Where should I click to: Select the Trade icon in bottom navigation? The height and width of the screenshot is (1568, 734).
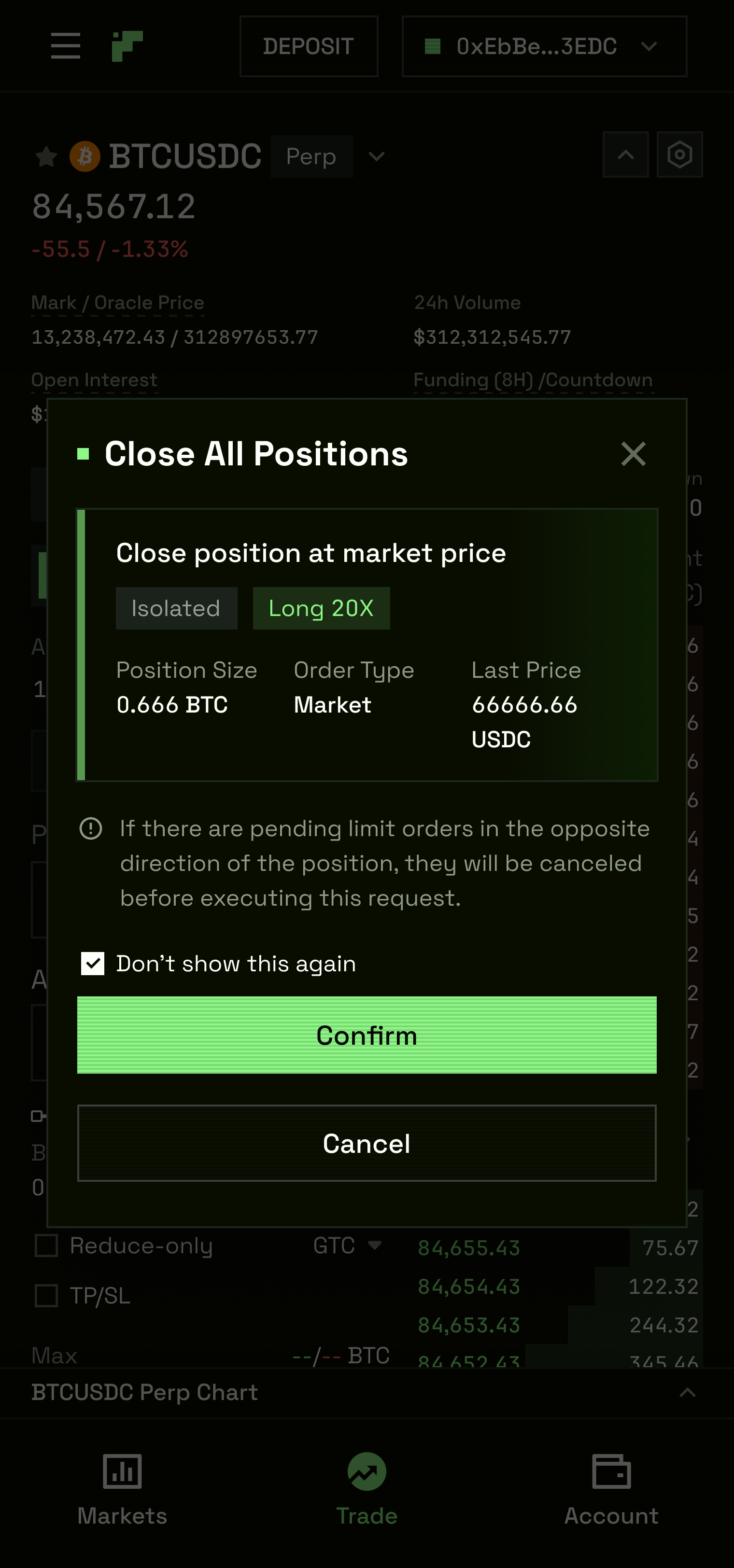click(x=367, y=1485)
